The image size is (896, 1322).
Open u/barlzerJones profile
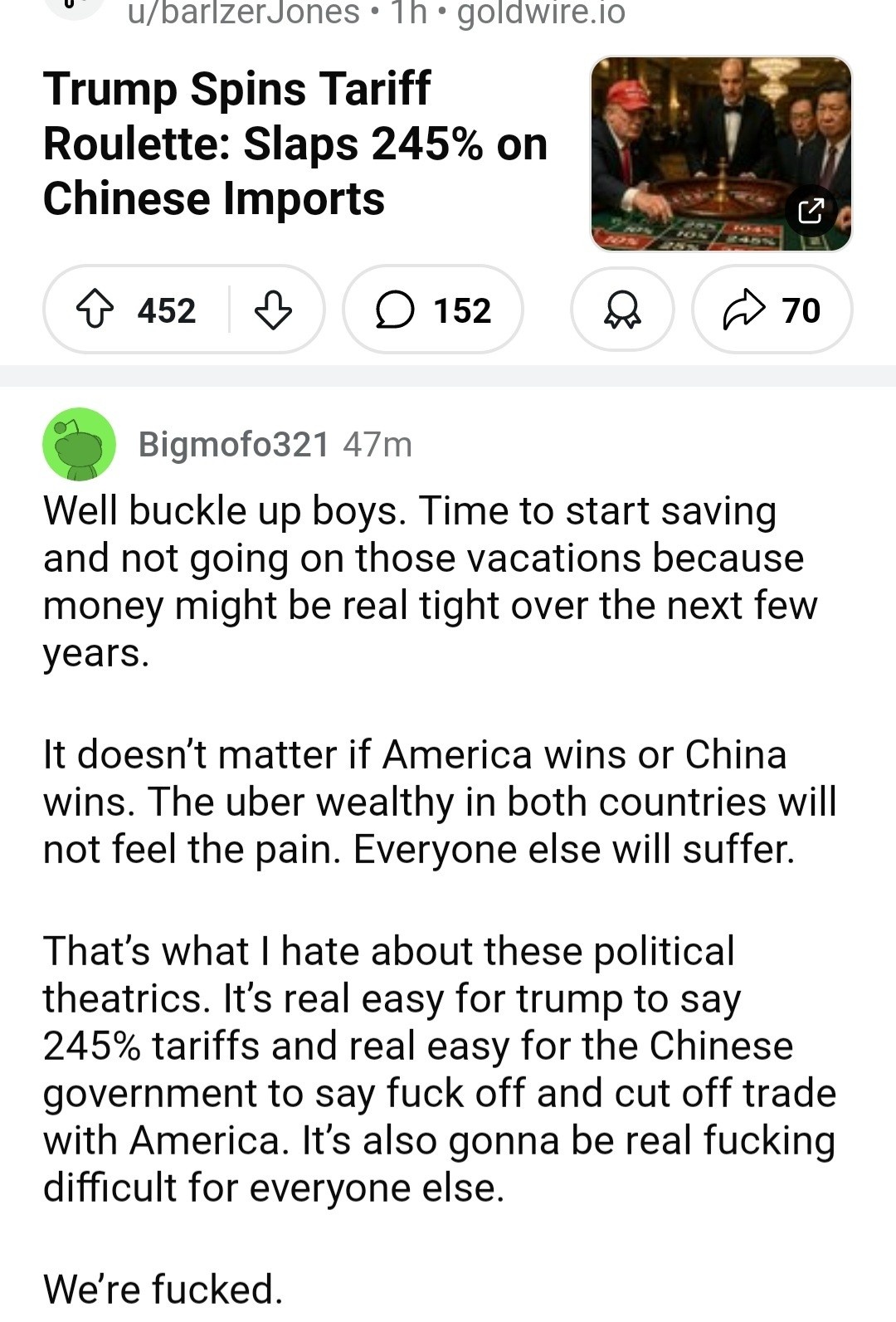[x=243, y=12]
